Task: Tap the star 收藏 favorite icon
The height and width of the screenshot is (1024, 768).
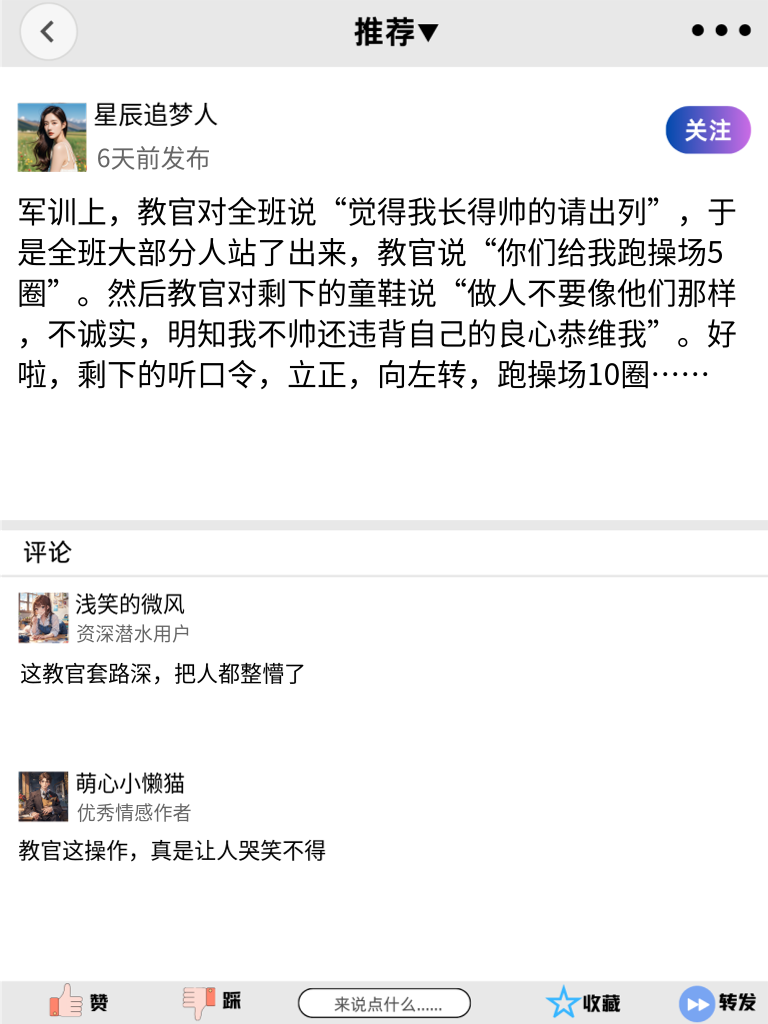Action: coord(563,1001)
